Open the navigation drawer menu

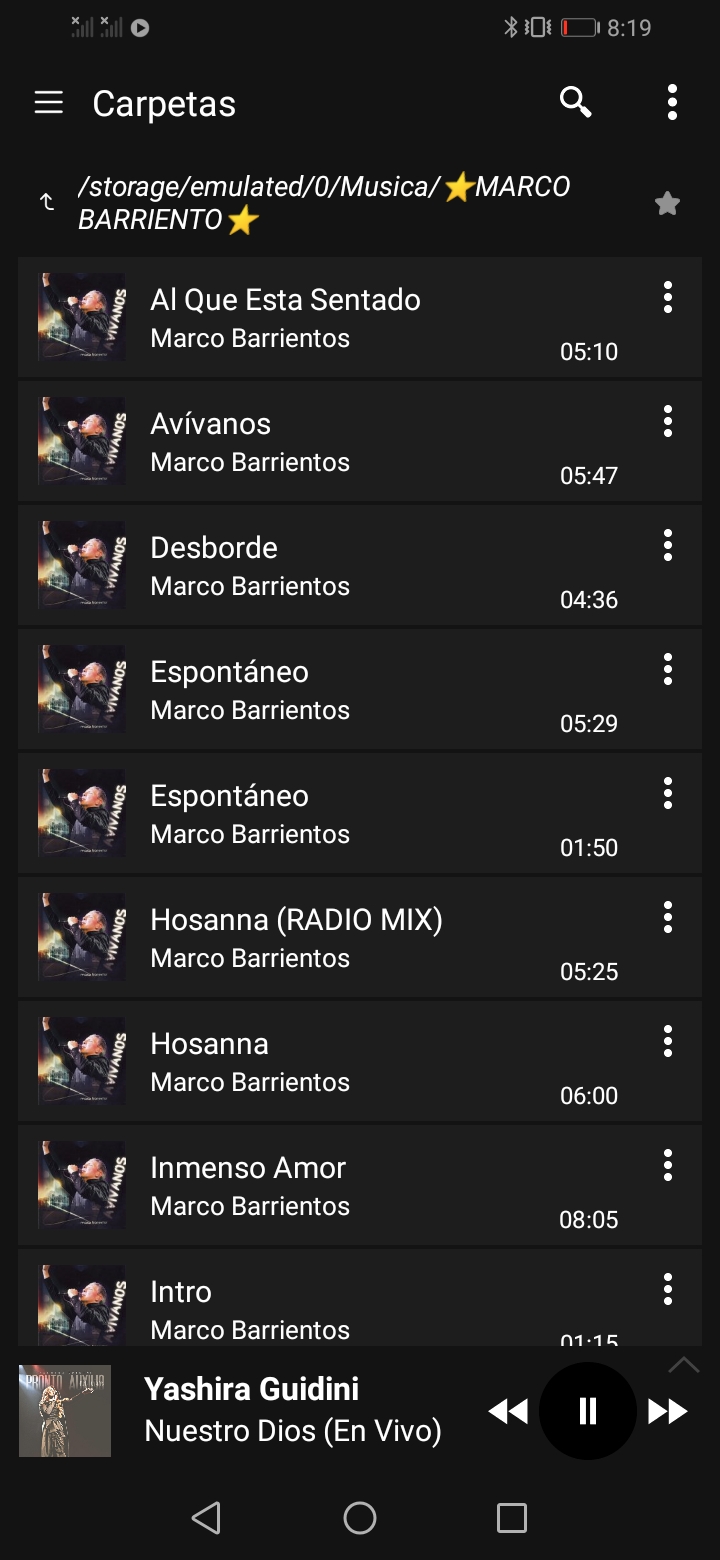[48, 103]
